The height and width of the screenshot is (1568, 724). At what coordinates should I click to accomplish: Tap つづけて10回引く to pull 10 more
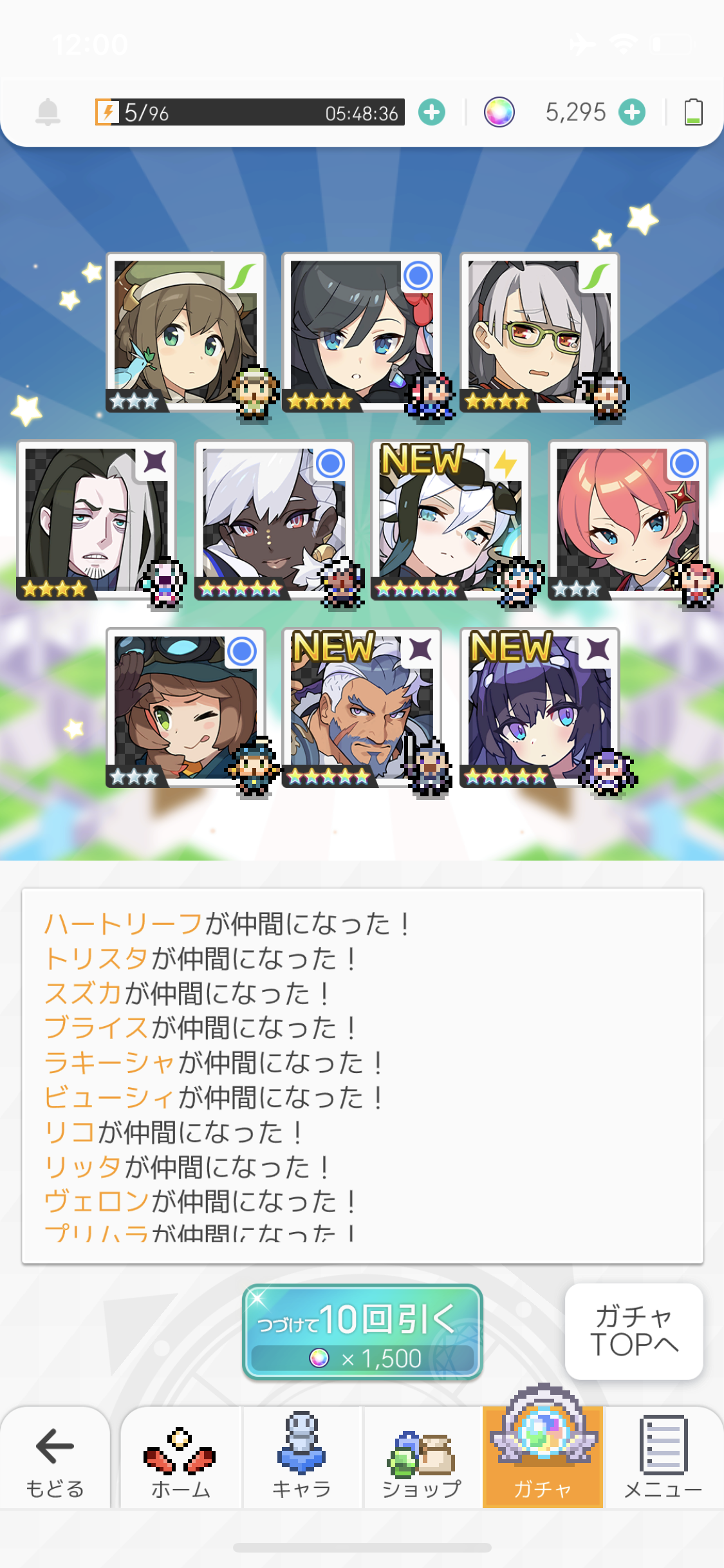click(x=362, y=1331)
